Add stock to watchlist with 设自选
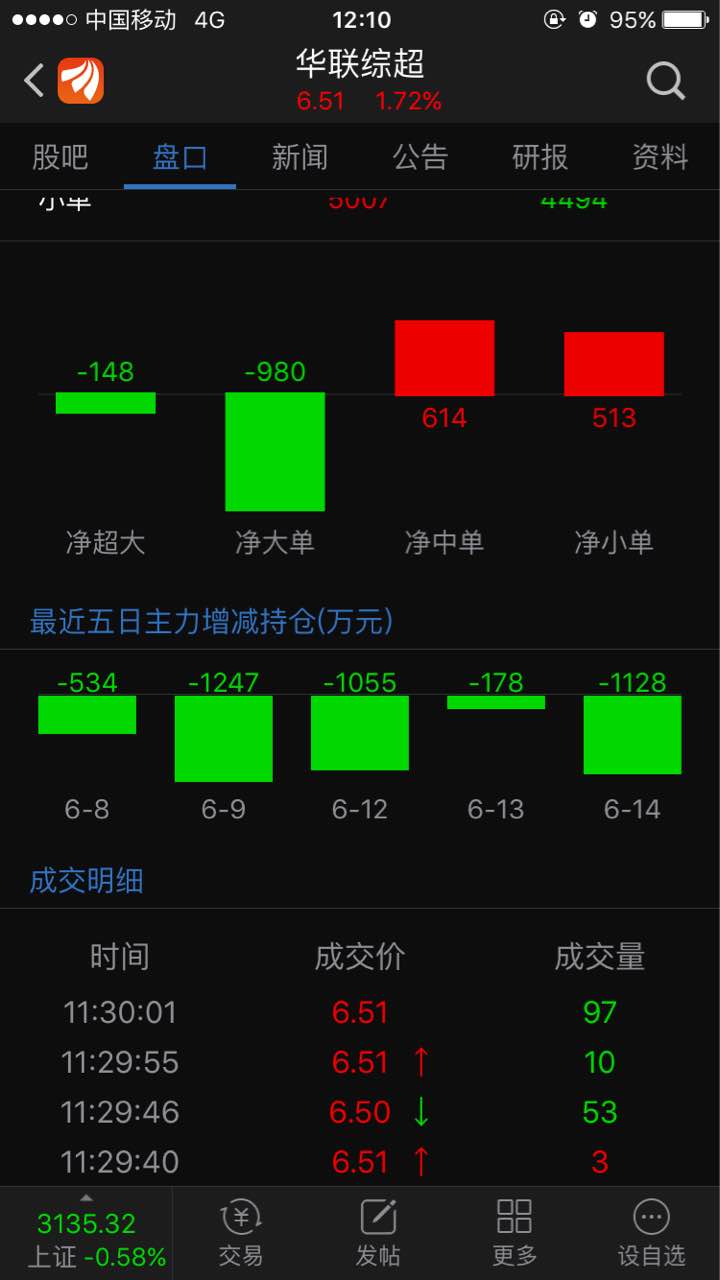 [651, 1234]
